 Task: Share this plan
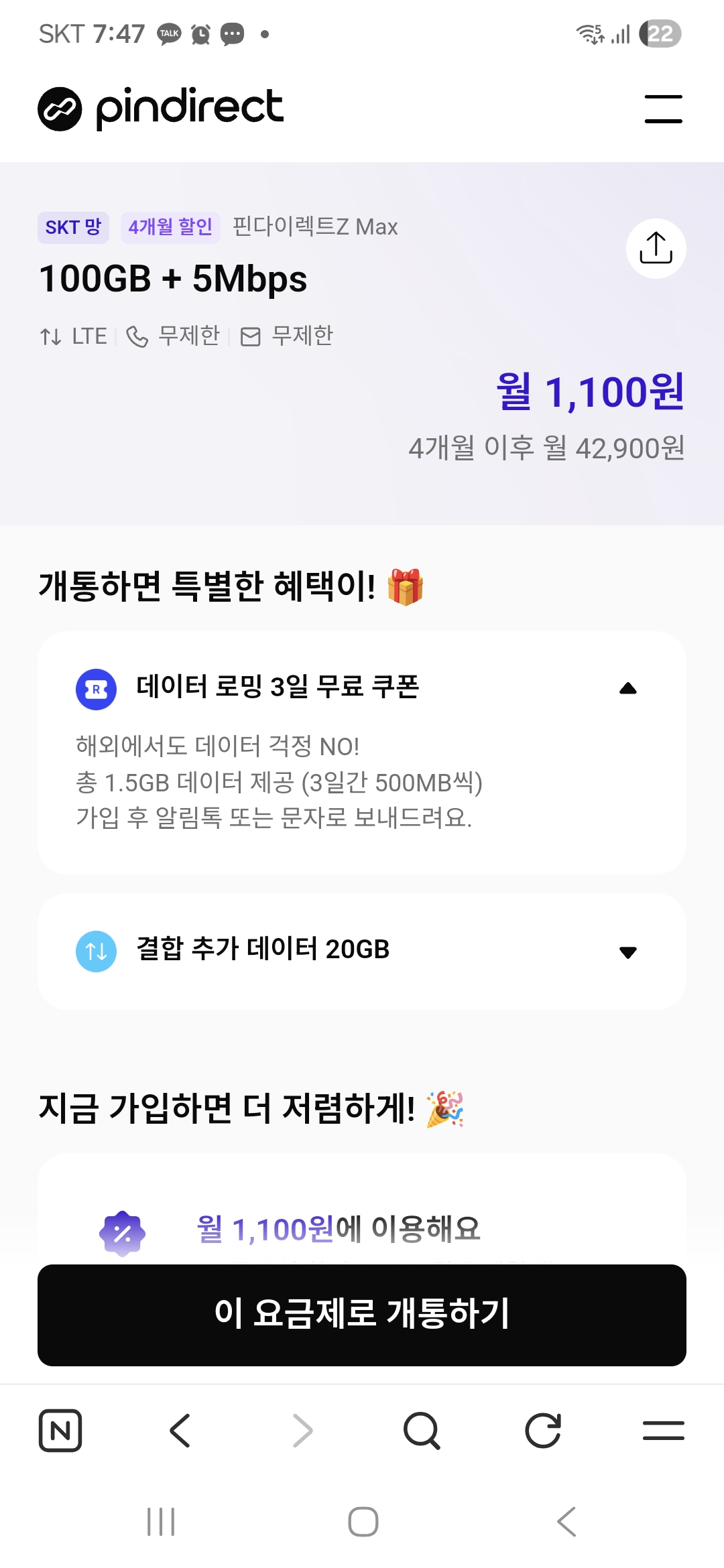656,249
